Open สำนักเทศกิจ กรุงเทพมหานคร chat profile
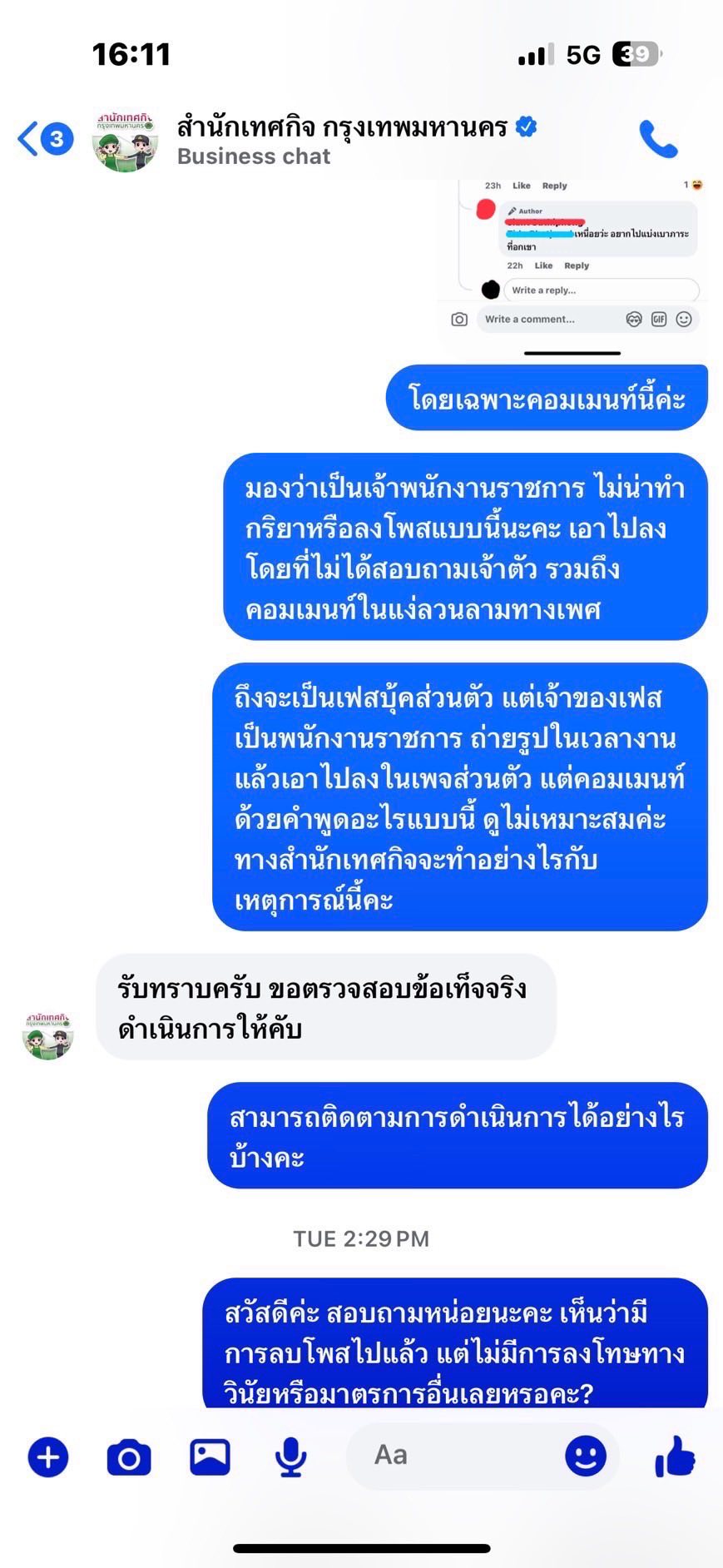Screen dimensions: 723x1568 click(x=341, y=139)
